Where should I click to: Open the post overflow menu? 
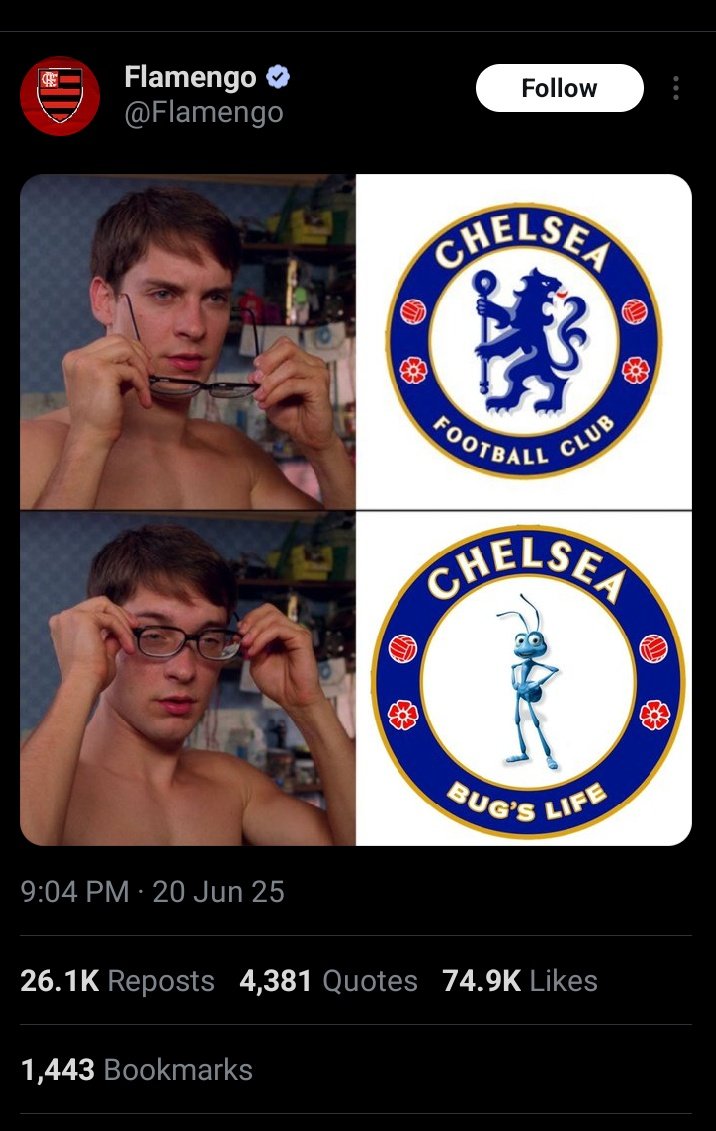(676, 88)
